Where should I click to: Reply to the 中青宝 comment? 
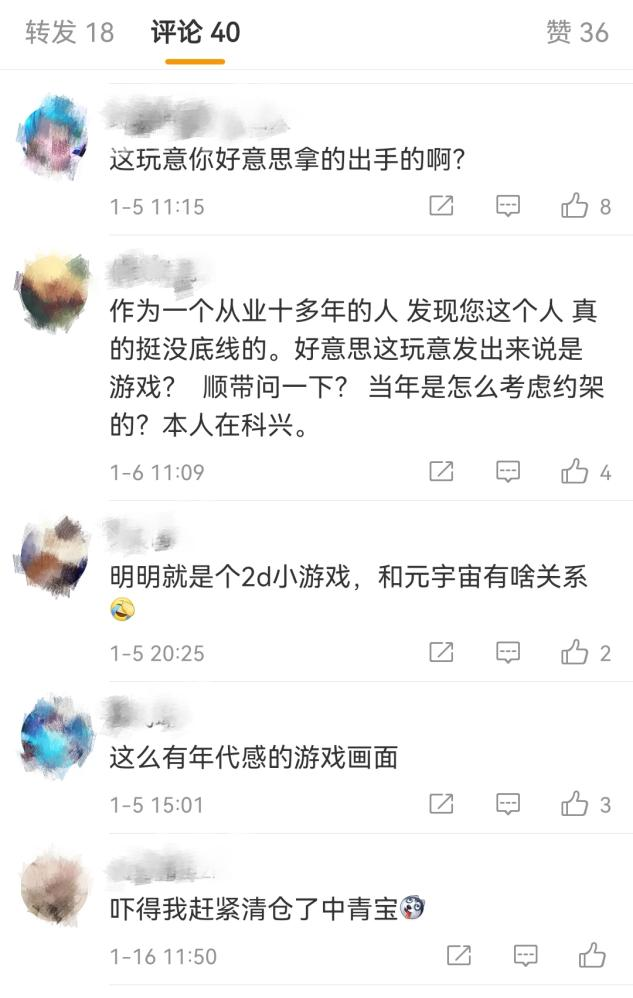(526, 955)
